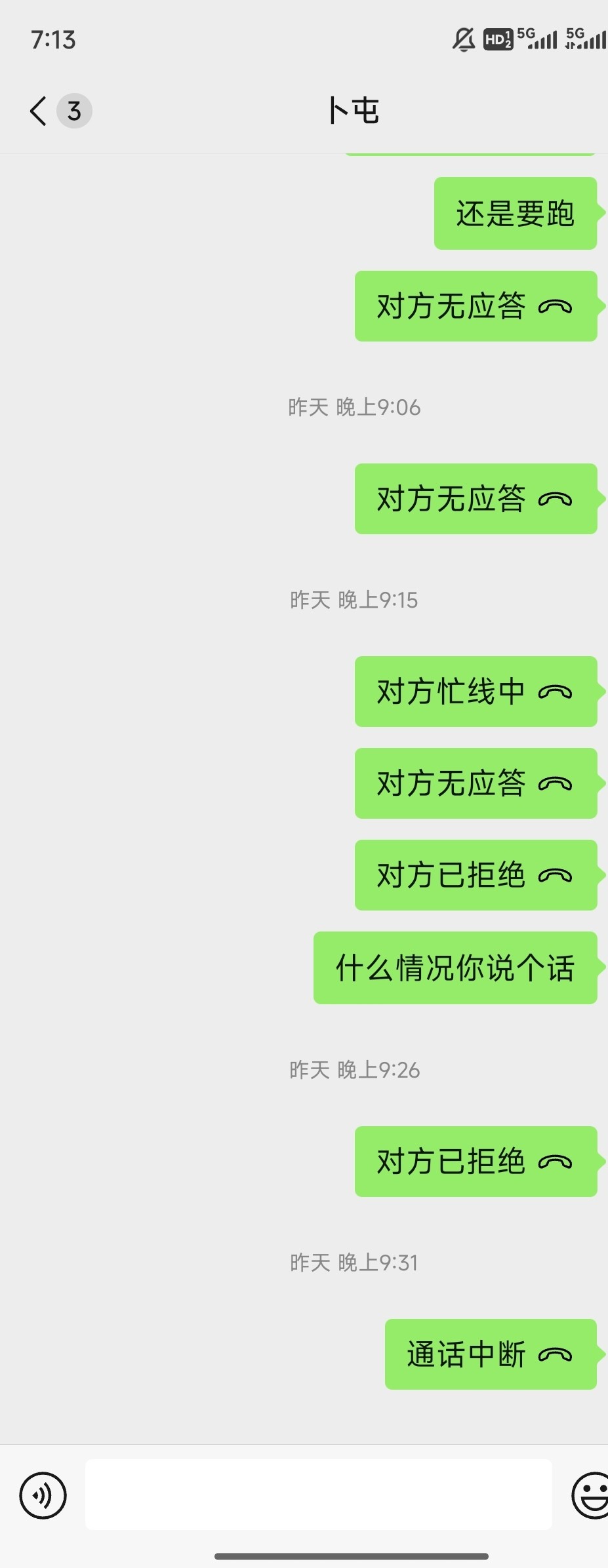Tap the 昨天 晚上9:31 timestamp
Image resolution: width=608 pixels, height=1568 pixels.
tap(354, 1263)
